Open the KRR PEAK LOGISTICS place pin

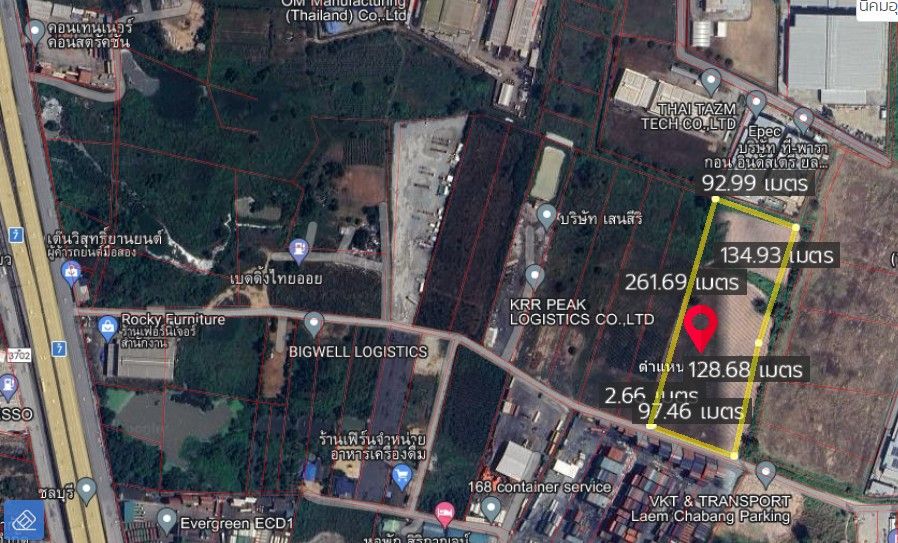tap(535, 275)
